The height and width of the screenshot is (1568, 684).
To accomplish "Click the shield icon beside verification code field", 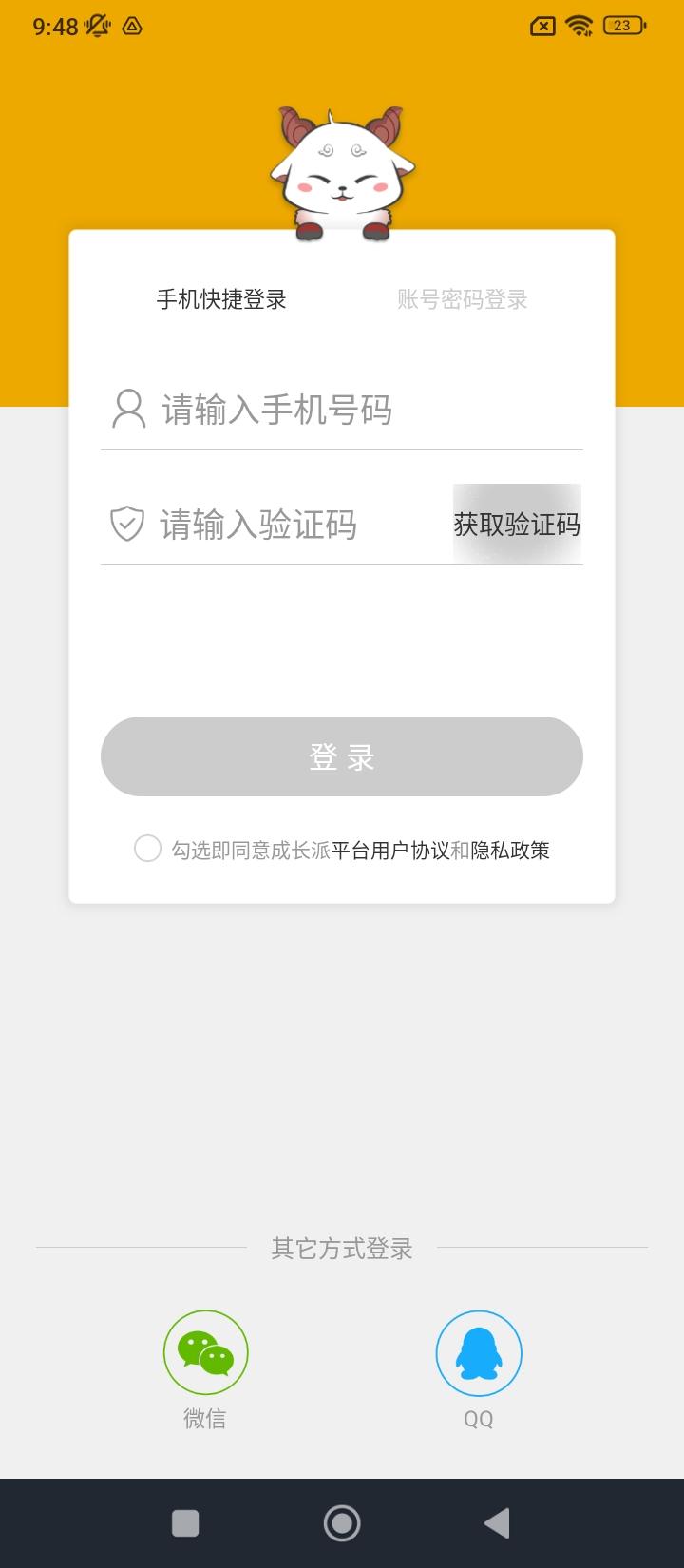I will click(126, 524).
